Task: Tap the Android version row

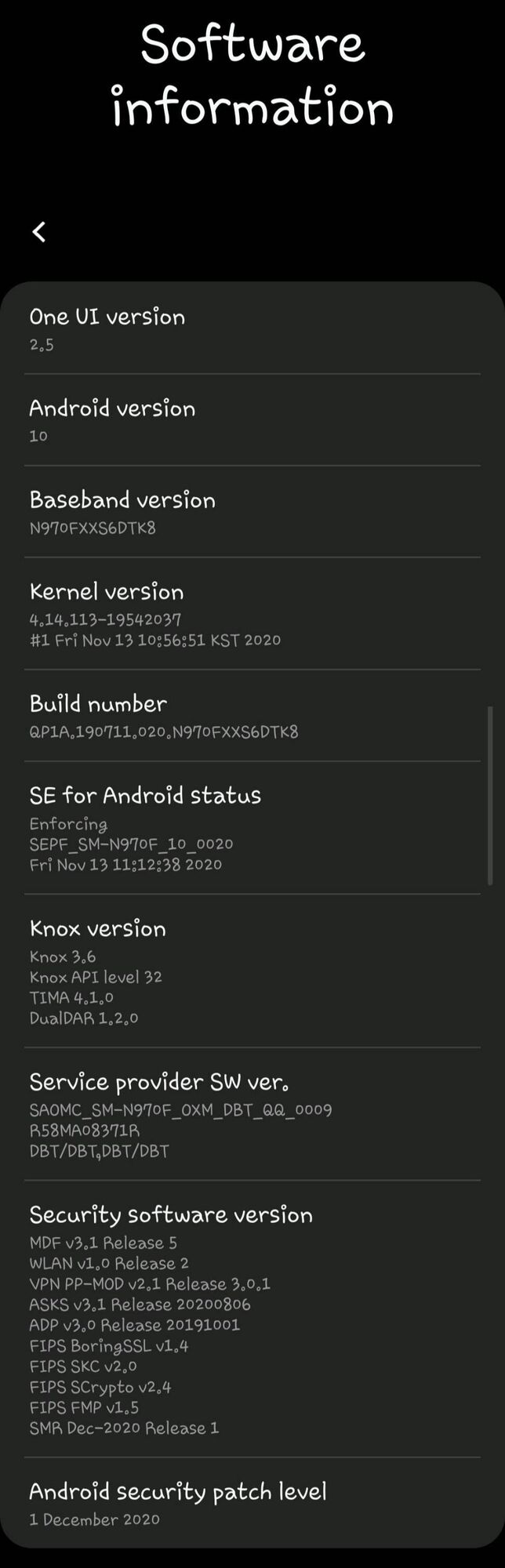Action: [x=251, y=420]
